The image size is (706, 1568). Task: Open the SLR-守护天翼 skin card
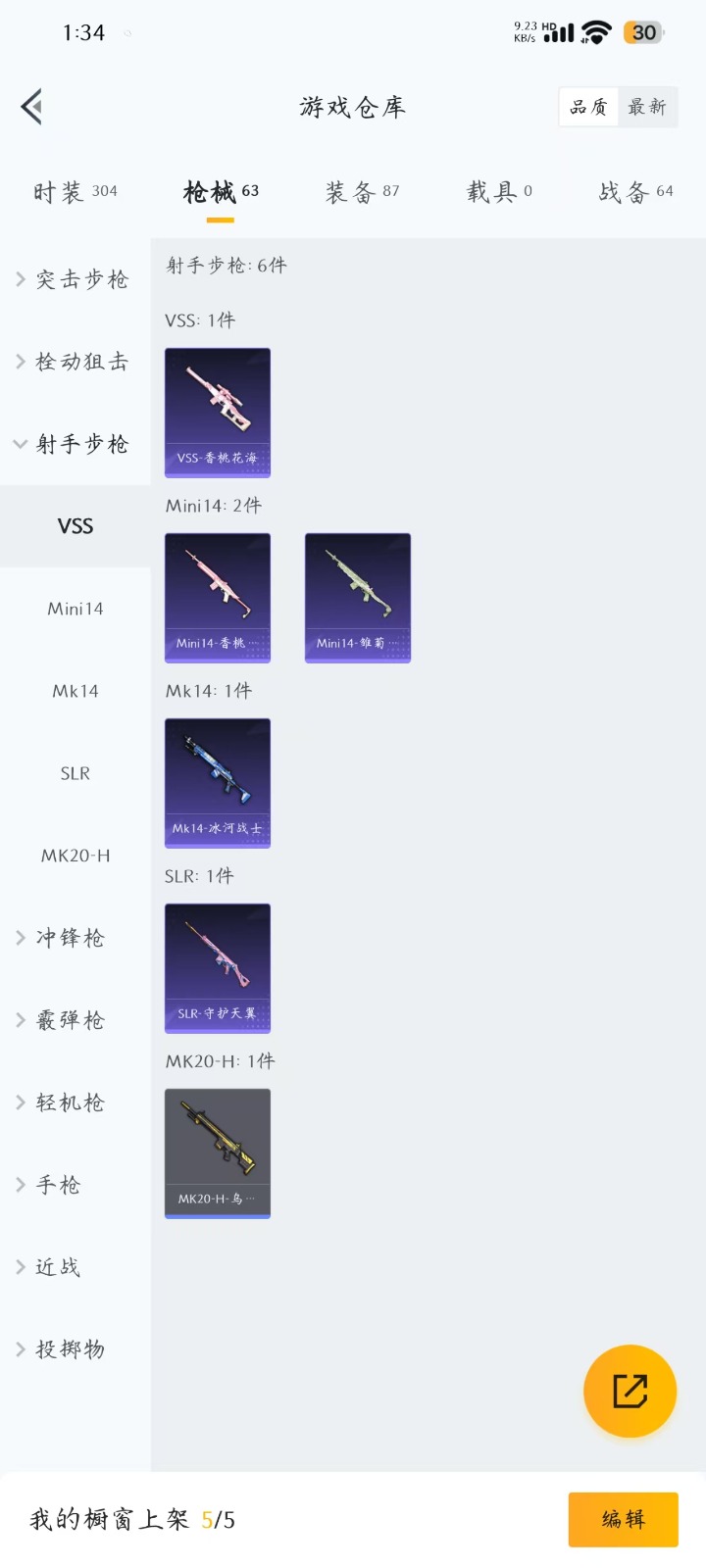click(218, 968)
